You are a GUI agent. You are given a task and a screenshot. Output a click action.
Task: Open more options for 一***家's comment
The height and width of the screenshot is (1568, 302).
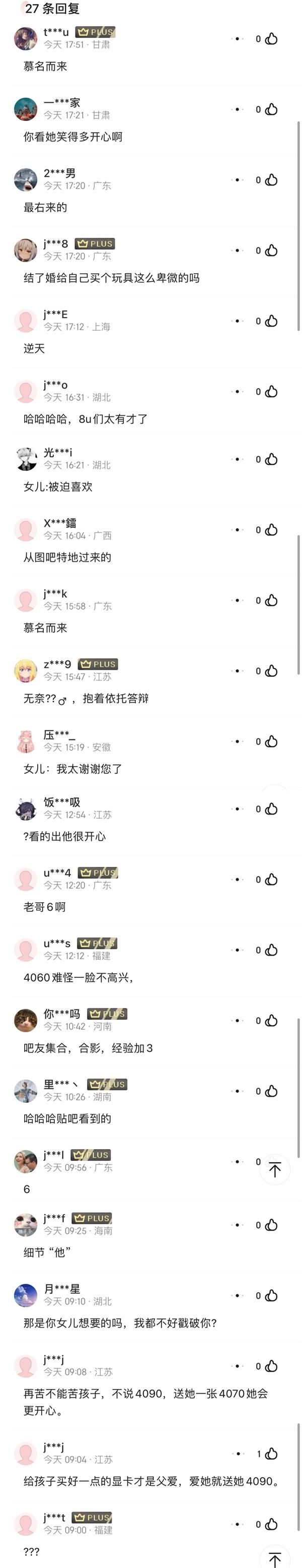[238, 109]
